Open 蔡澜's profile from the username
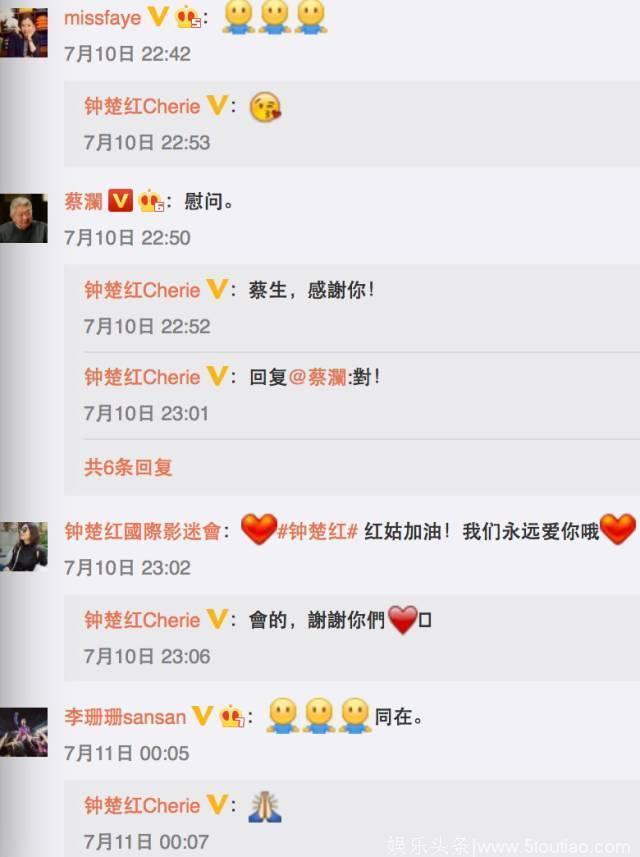640x857 pixels. click(x=83, y=202)
